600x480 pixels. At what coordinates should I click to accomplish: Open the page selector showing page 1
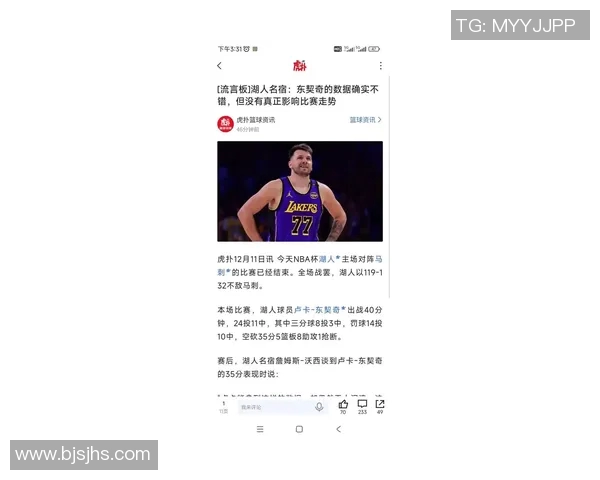pos(224,406)
